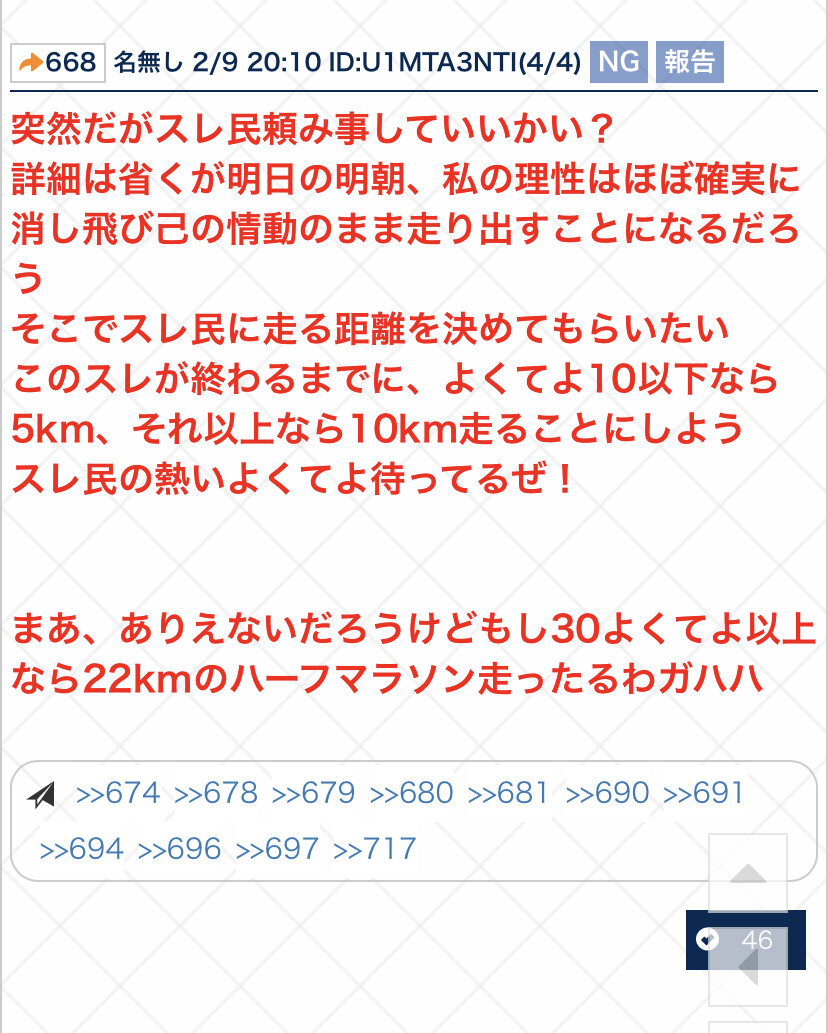Report this post with 報告

pos(689,62)
